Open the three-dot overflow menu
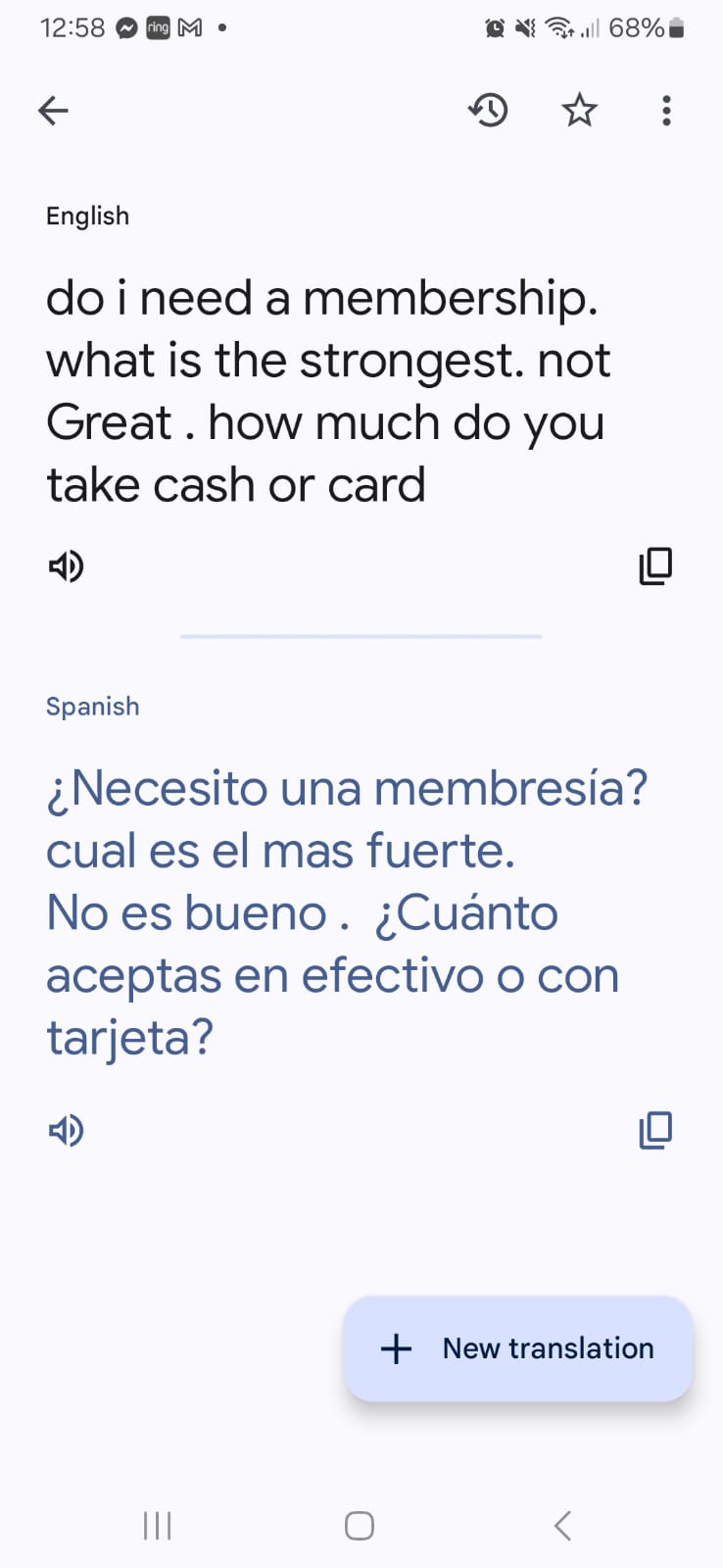Screen dimensions: 723x1568 (x=666, y=111)
